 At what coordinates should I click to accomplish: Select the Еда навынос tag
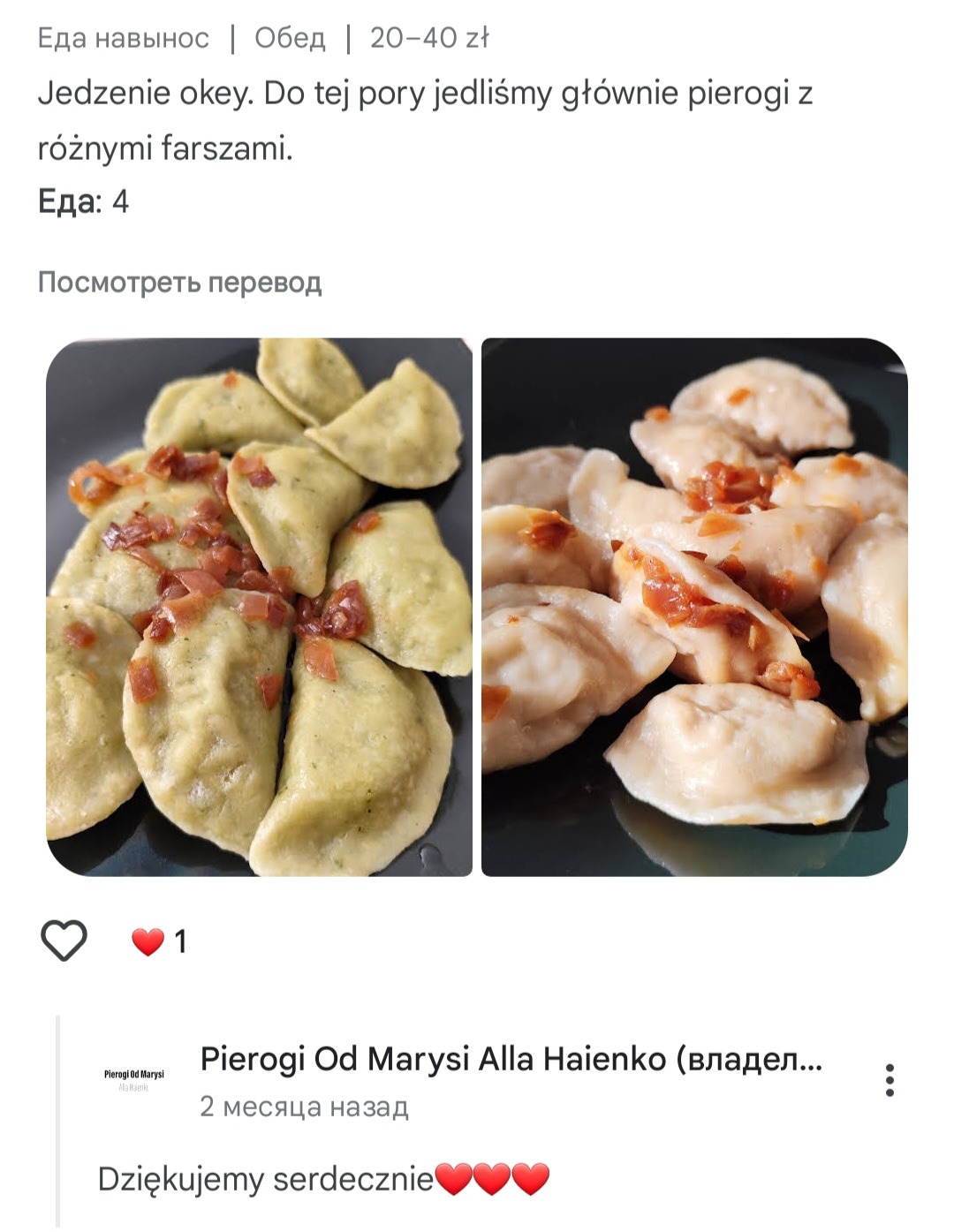coord(123,37)
